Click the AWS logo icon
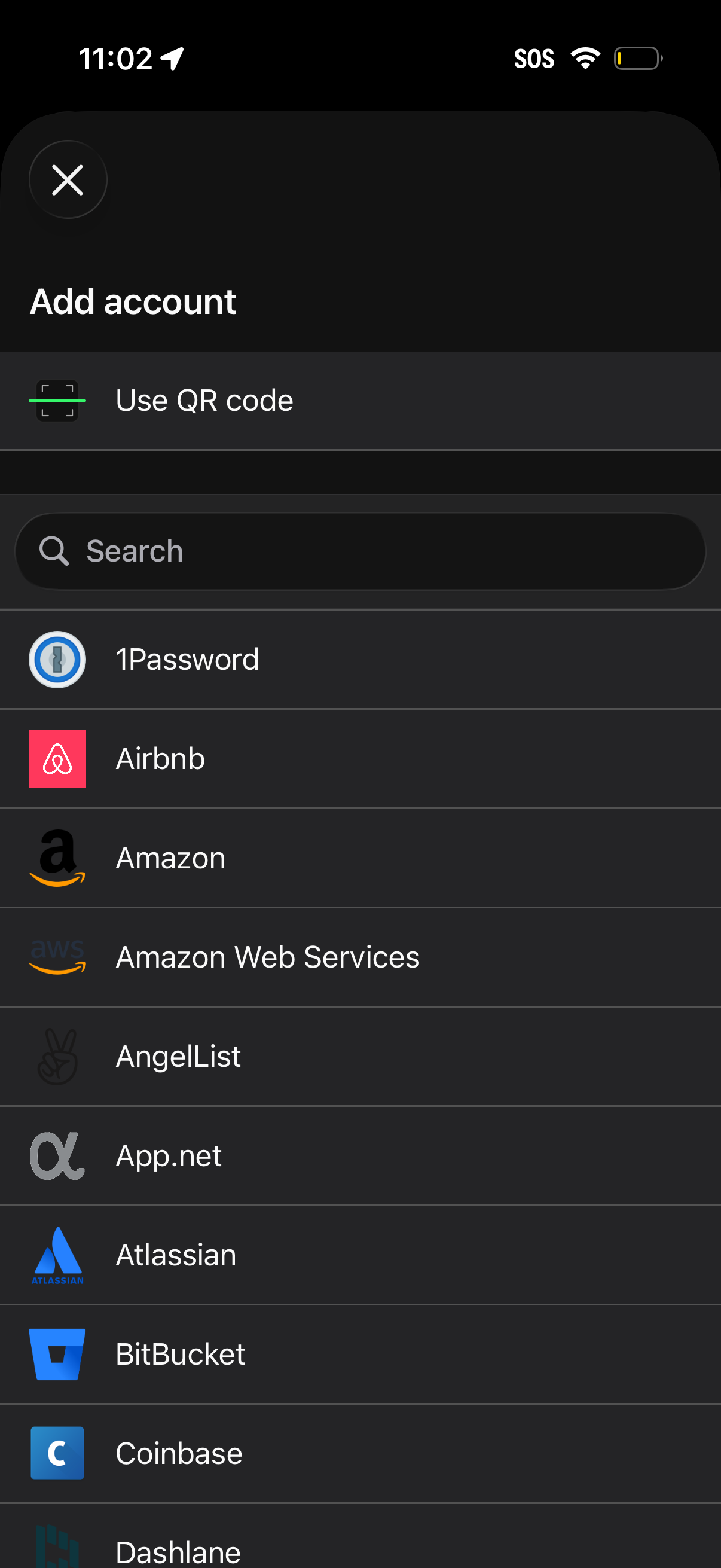Viewport: 721px width, 1568px height. coord(57,957)
